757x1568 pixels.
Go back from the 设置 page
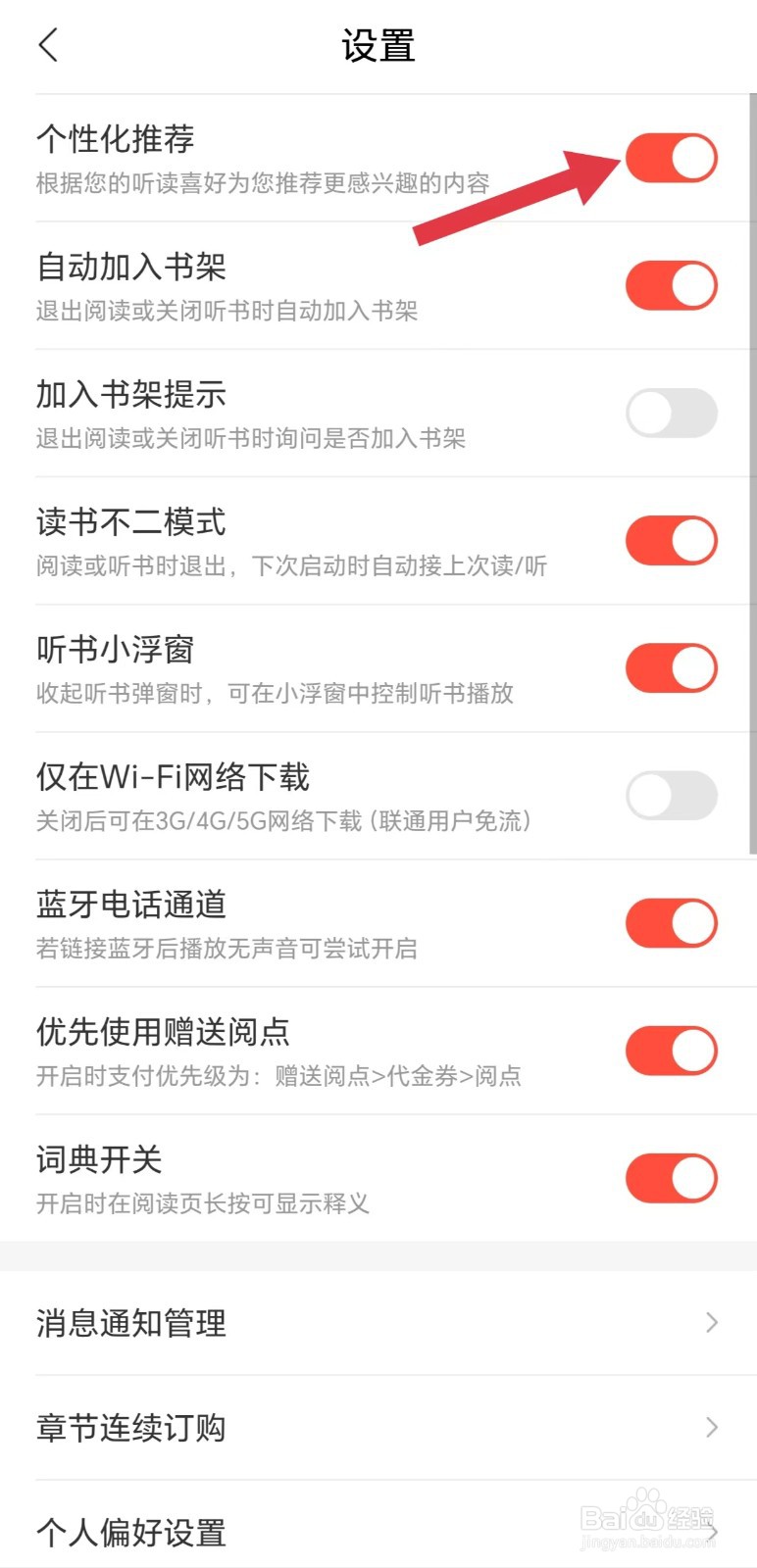[x=49, y=45]
